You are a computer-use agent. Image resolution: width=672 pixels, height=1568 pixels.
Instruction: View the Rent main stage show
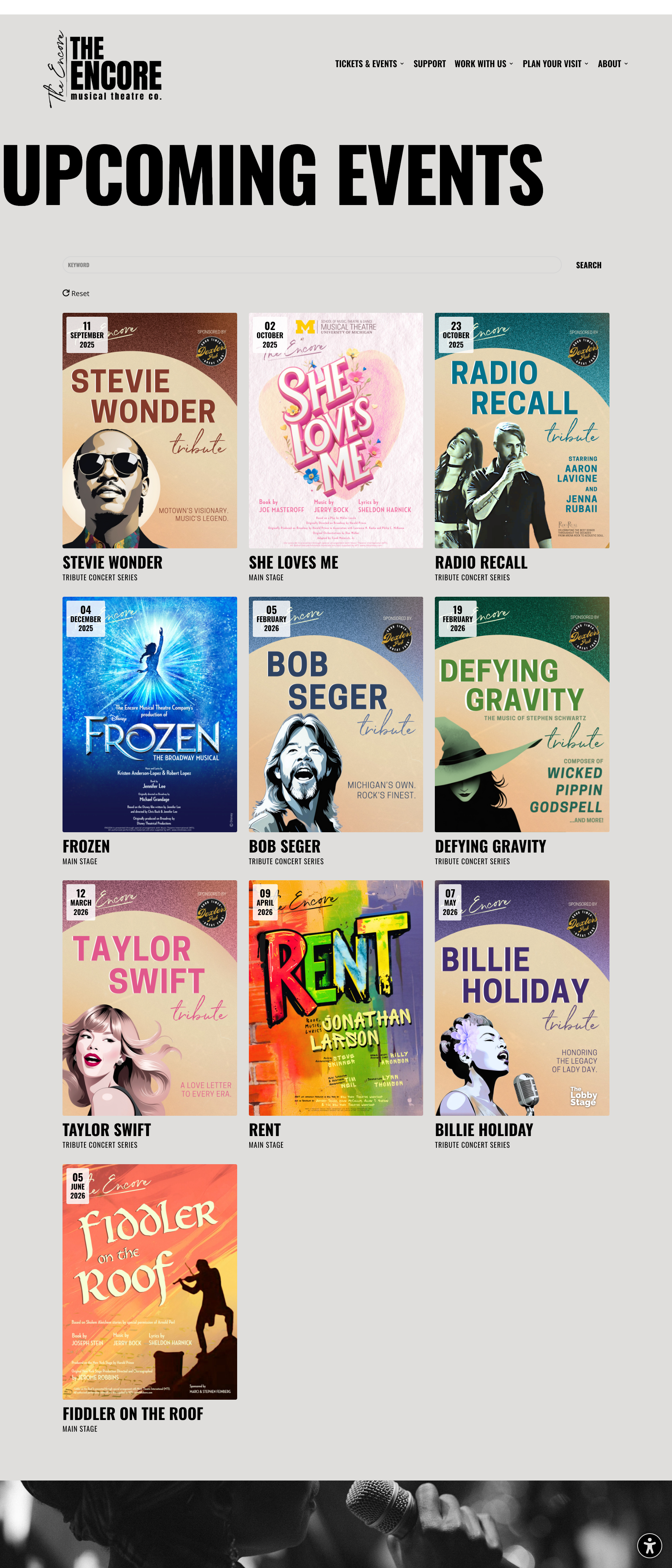point(335,998)
